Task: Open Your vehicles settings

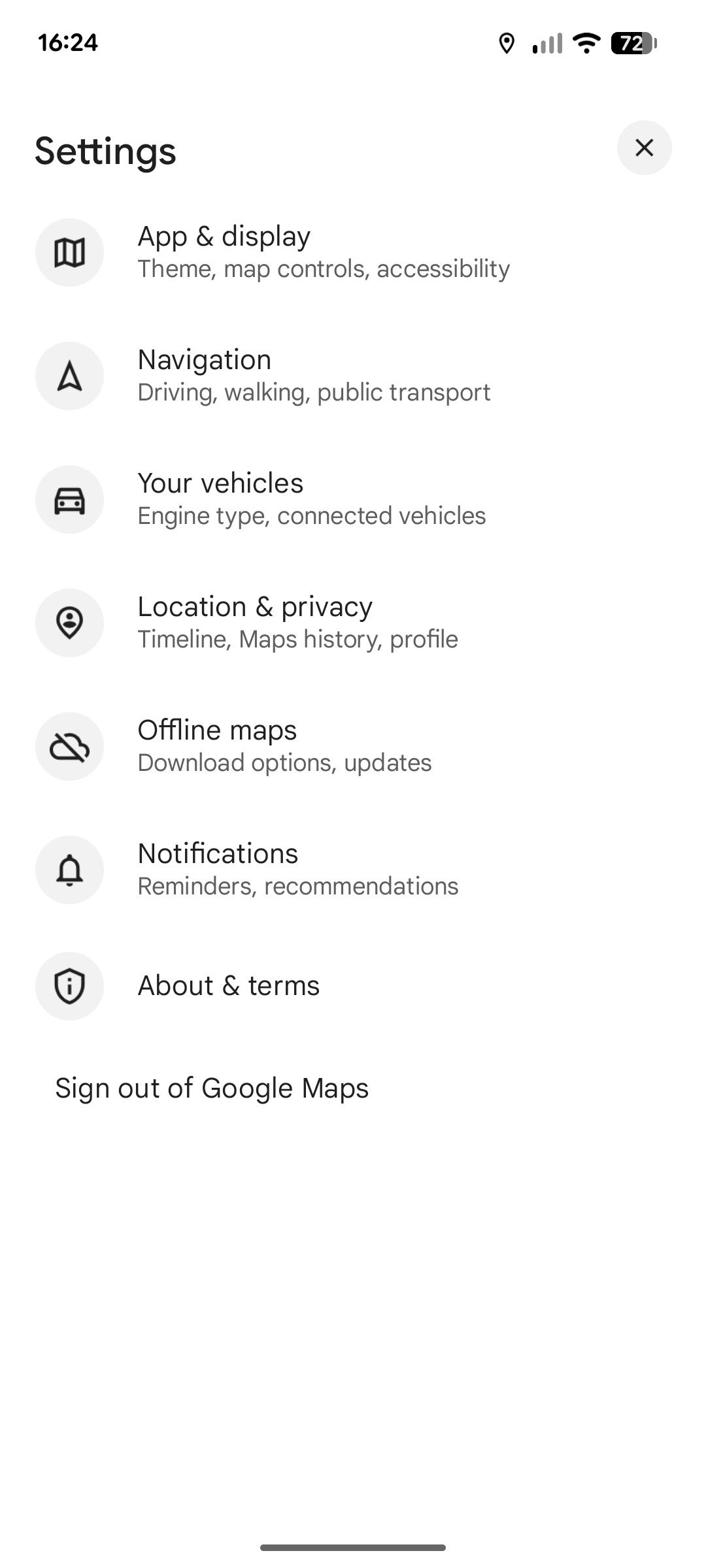Action: [x=311, y=499]
